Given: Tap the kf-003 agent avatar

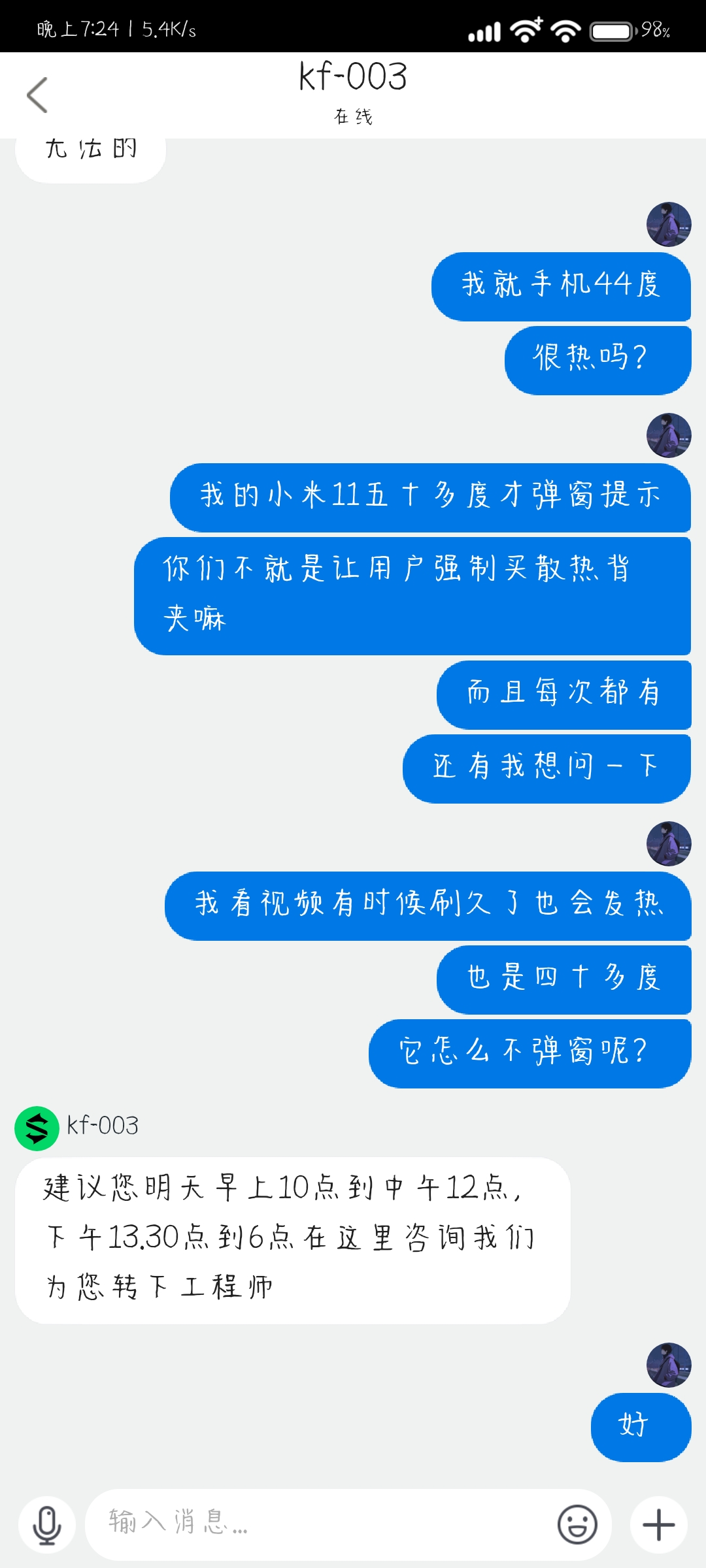Looking at the screenshot, I should (x=37, y=1128).
